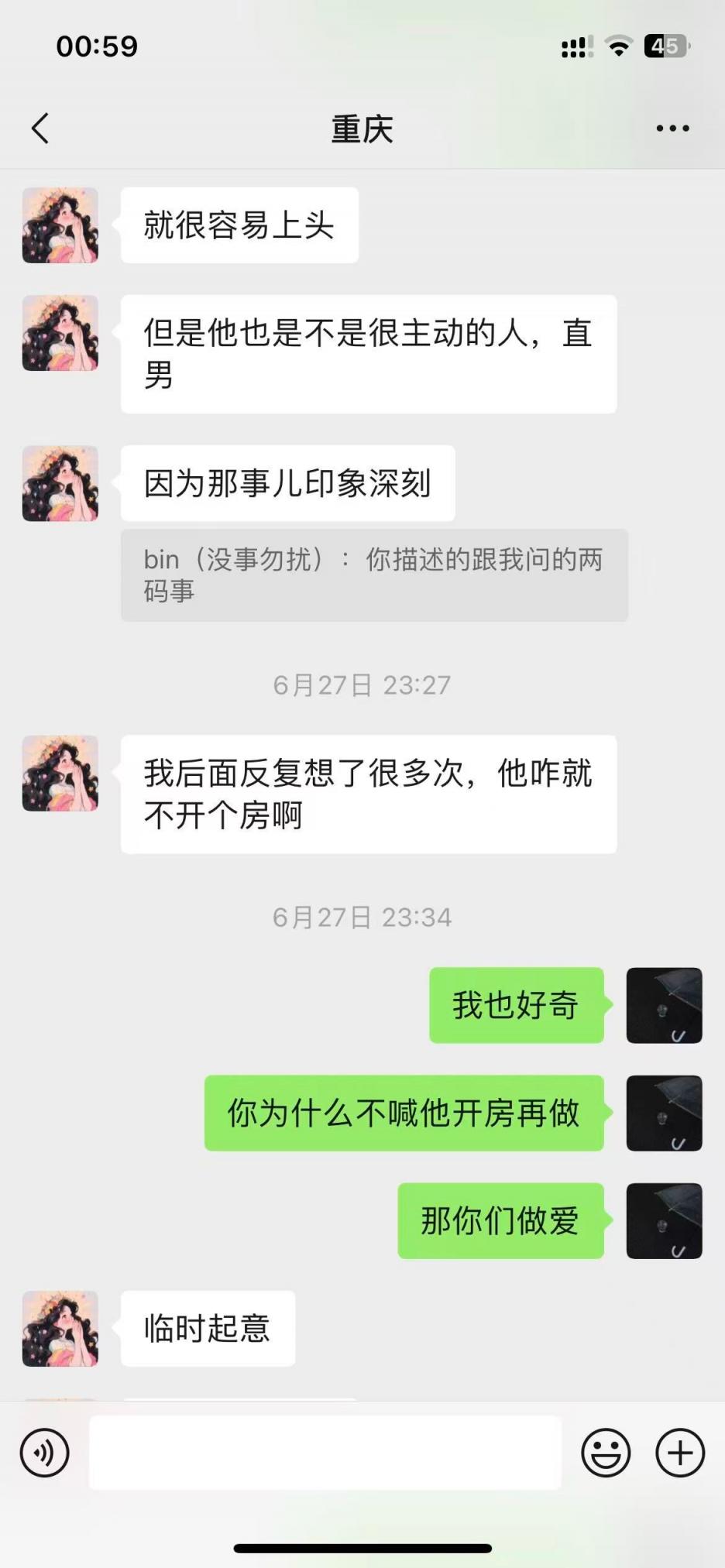Switch to voice message input
725x1568 pixels.
[x=45, y=1453]
